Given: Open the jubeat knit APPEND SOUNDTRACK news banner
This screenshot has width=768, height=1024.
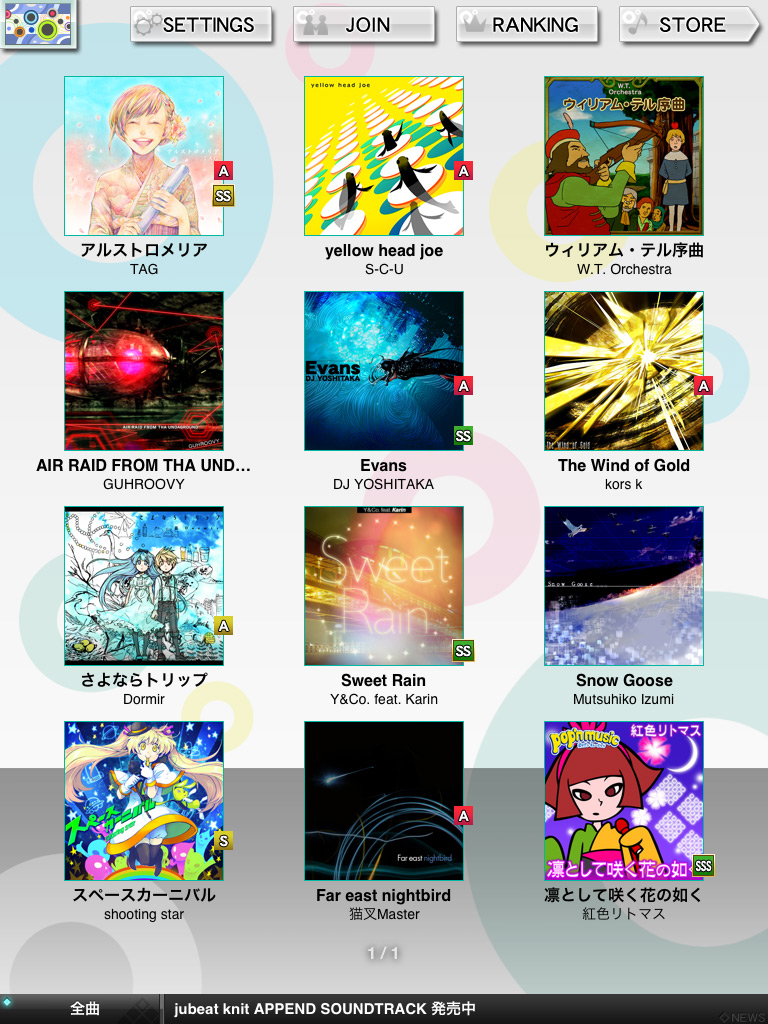Looking at the screenshot, I should pyautogui.click(x=325, y=1009).
